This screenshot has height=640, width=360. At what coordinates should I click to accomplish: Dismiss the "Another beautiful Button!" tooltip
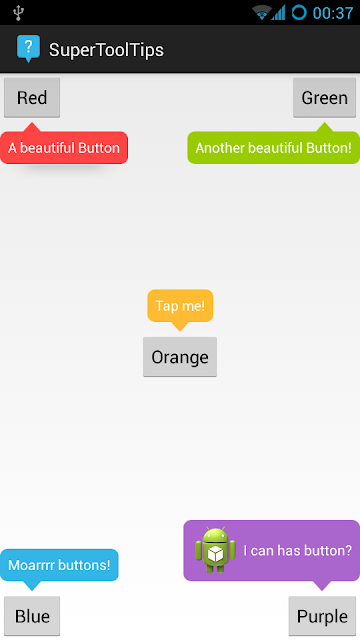pyautogui.click(x=273, y=147)
